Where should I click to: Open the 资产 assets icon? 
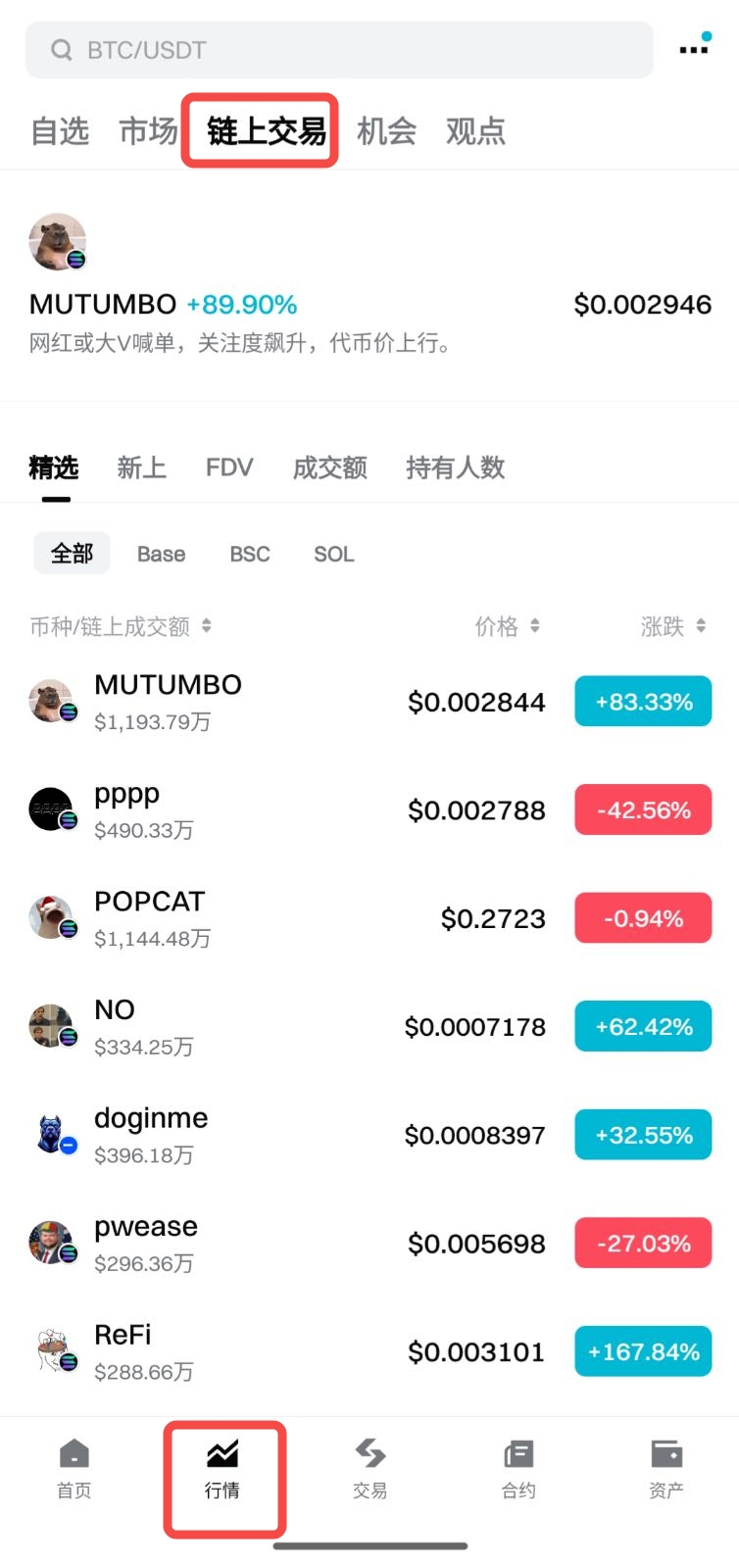pyautogui.click(x=665, y=1480)
